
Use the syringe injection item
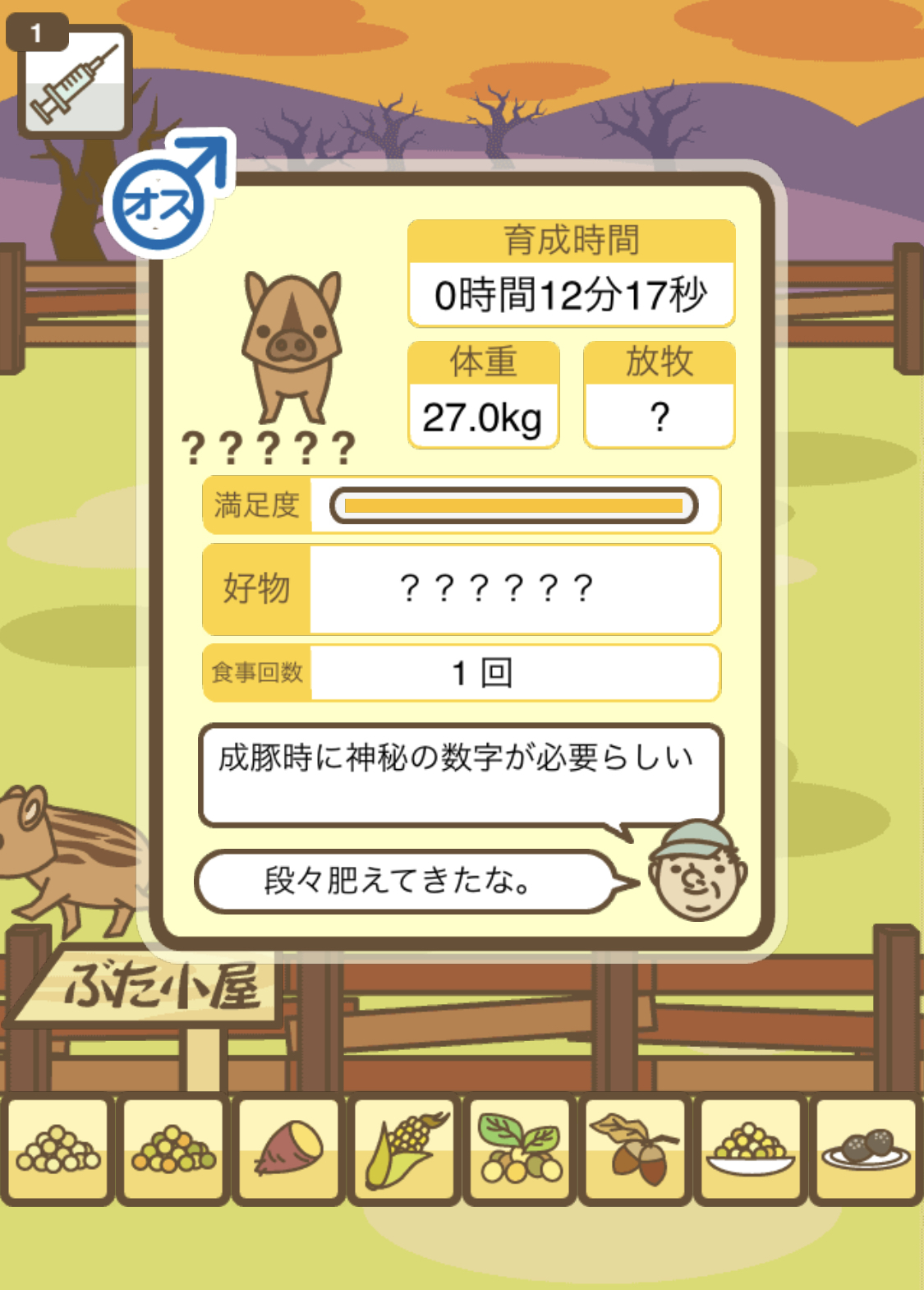click(x=75, y=82)
